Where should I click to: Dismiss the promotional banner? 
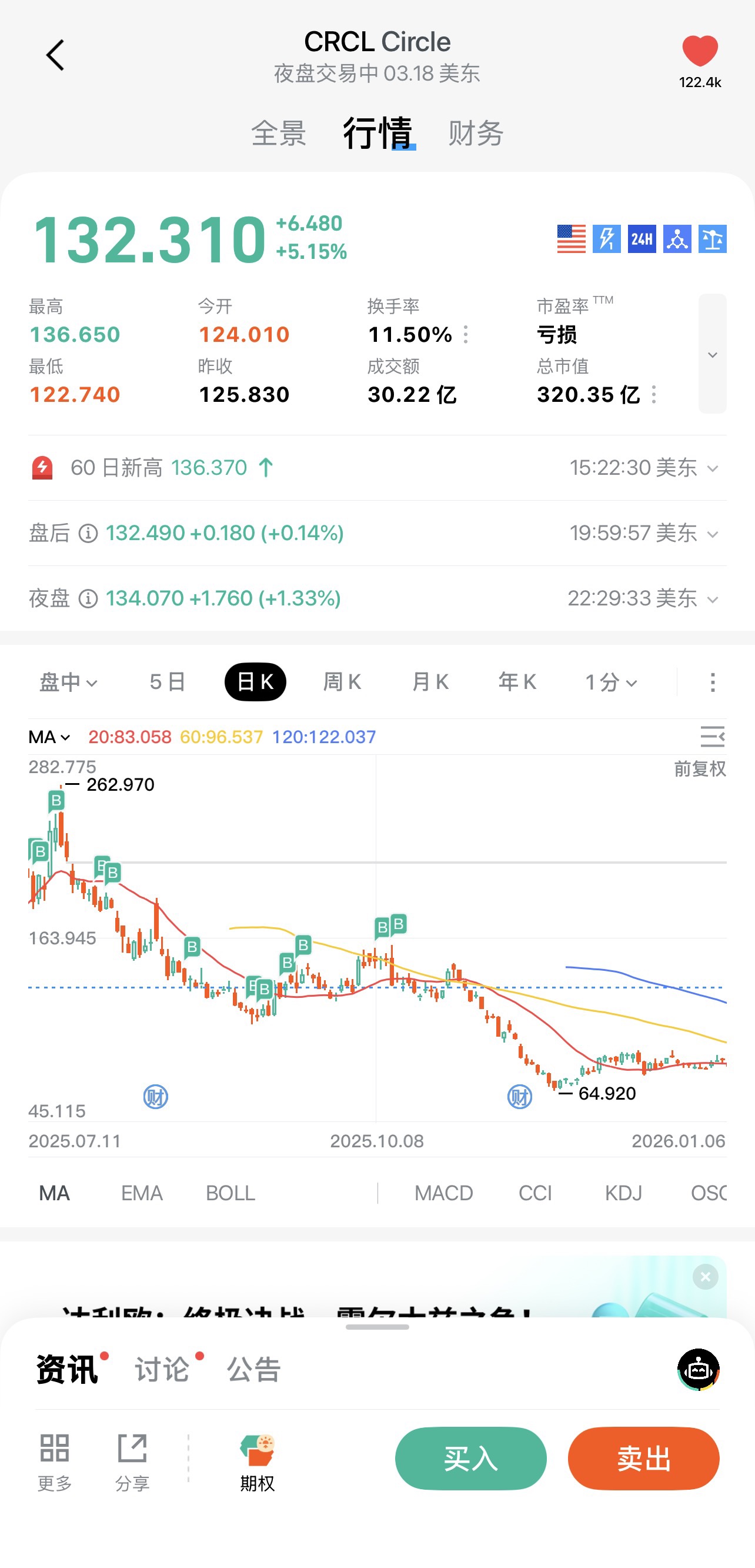(x=705, y=1276)
